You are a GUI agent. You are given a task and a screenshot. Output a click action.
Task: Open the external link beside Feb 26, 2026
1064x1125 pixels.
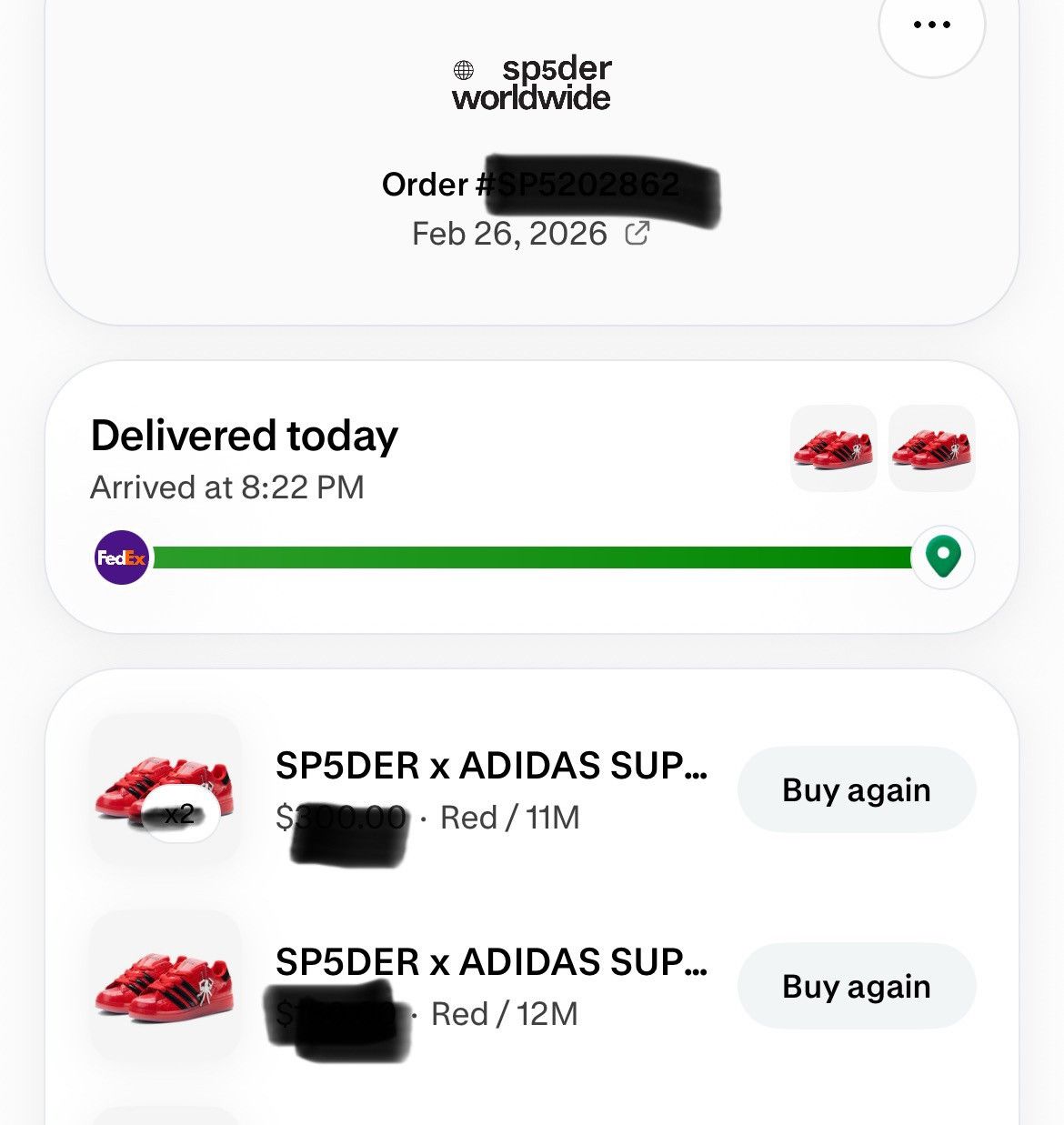[637, 234]
